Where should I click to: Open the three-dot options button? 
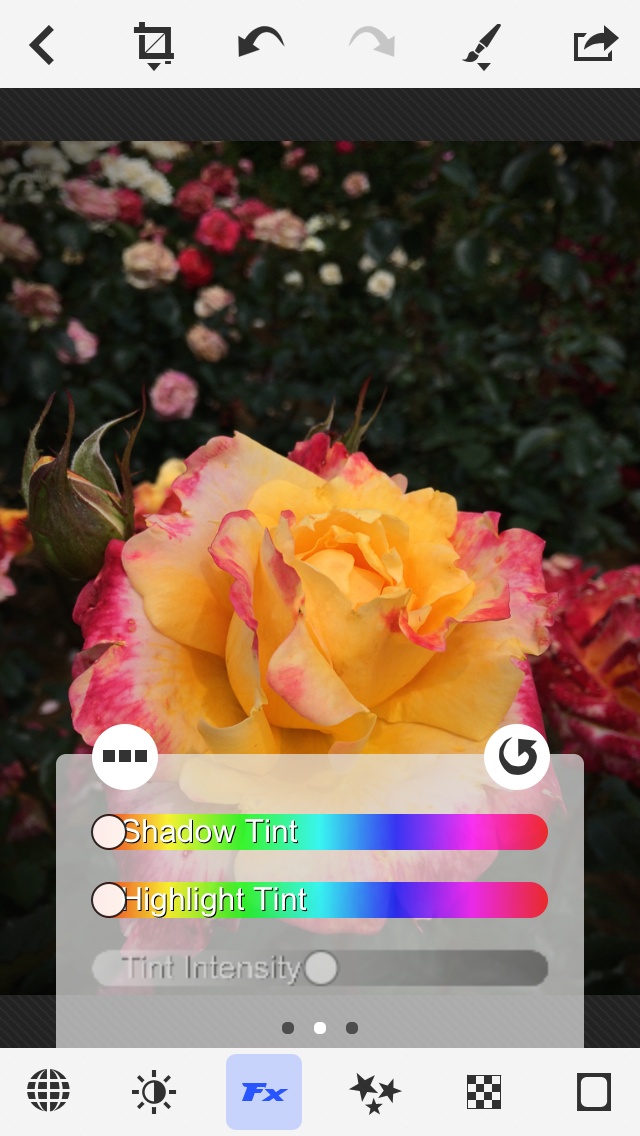pyautogui.click(x=125, y=757)
